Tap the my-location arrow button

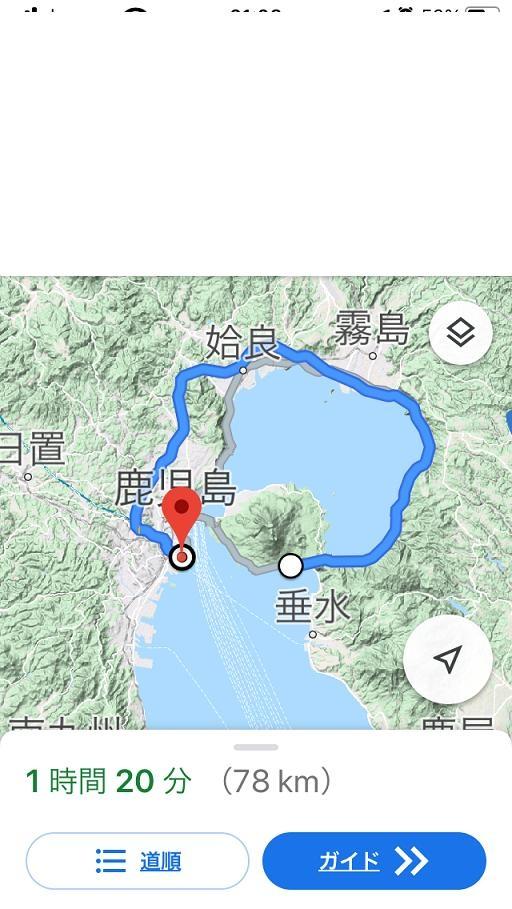[448, 659]
